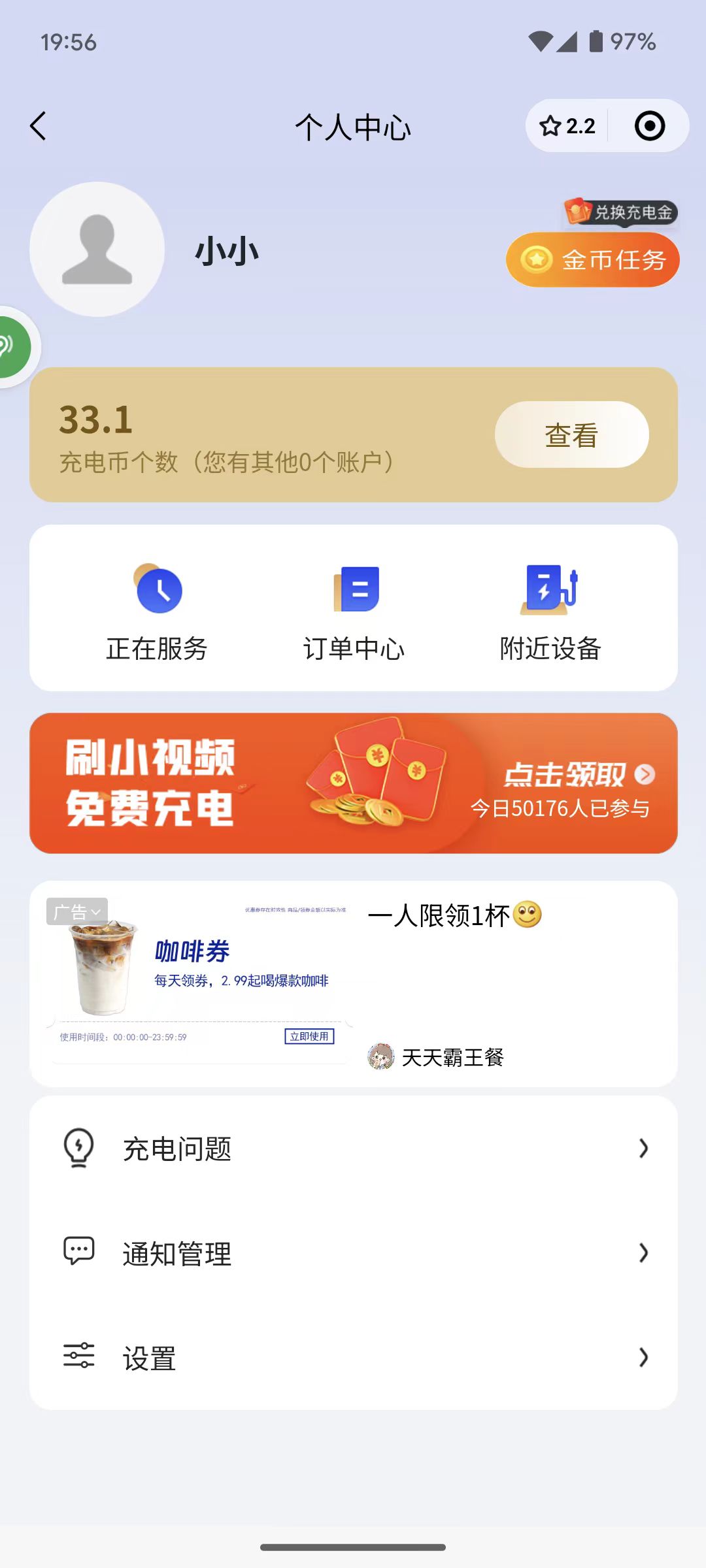706x1568 pixels.
Task: Open 通知管理 notification management
Action: [353, 1252]
